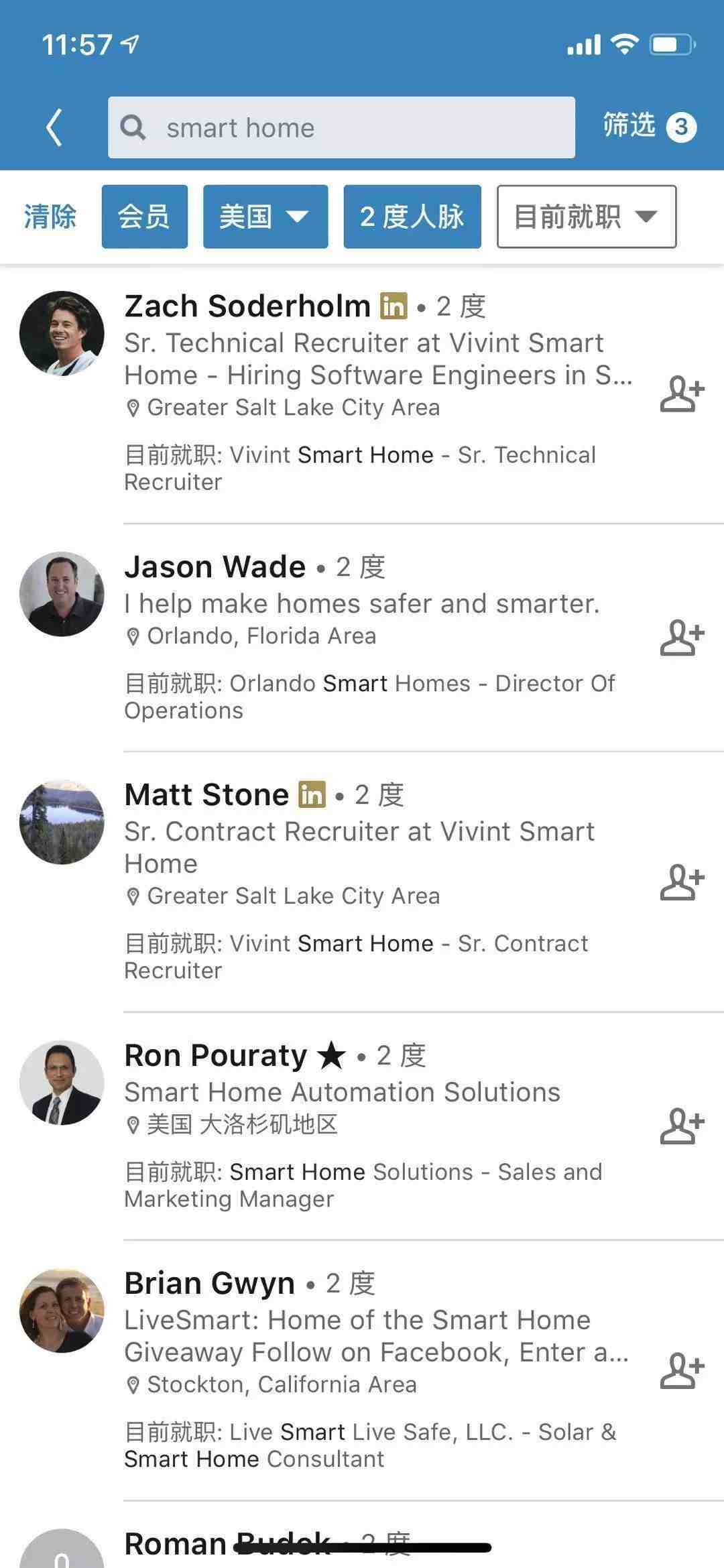The width and height of the screenshot is (724, 1568).
Task: Open Zach Soderholm's profile
Action: [246, 307]
